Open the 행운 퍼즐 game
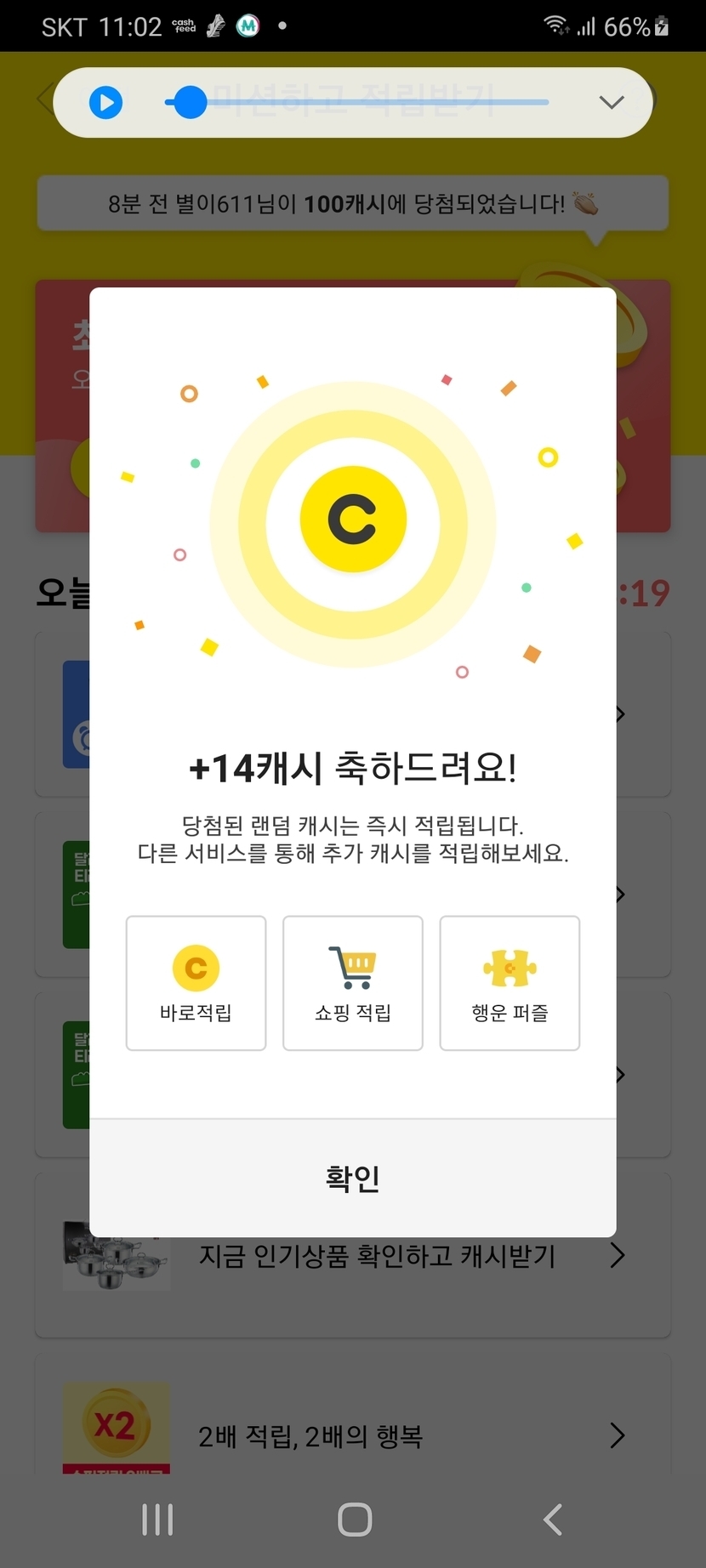Screen dimensions: 706x1568 pyautogui.click(x=510, y=983)
